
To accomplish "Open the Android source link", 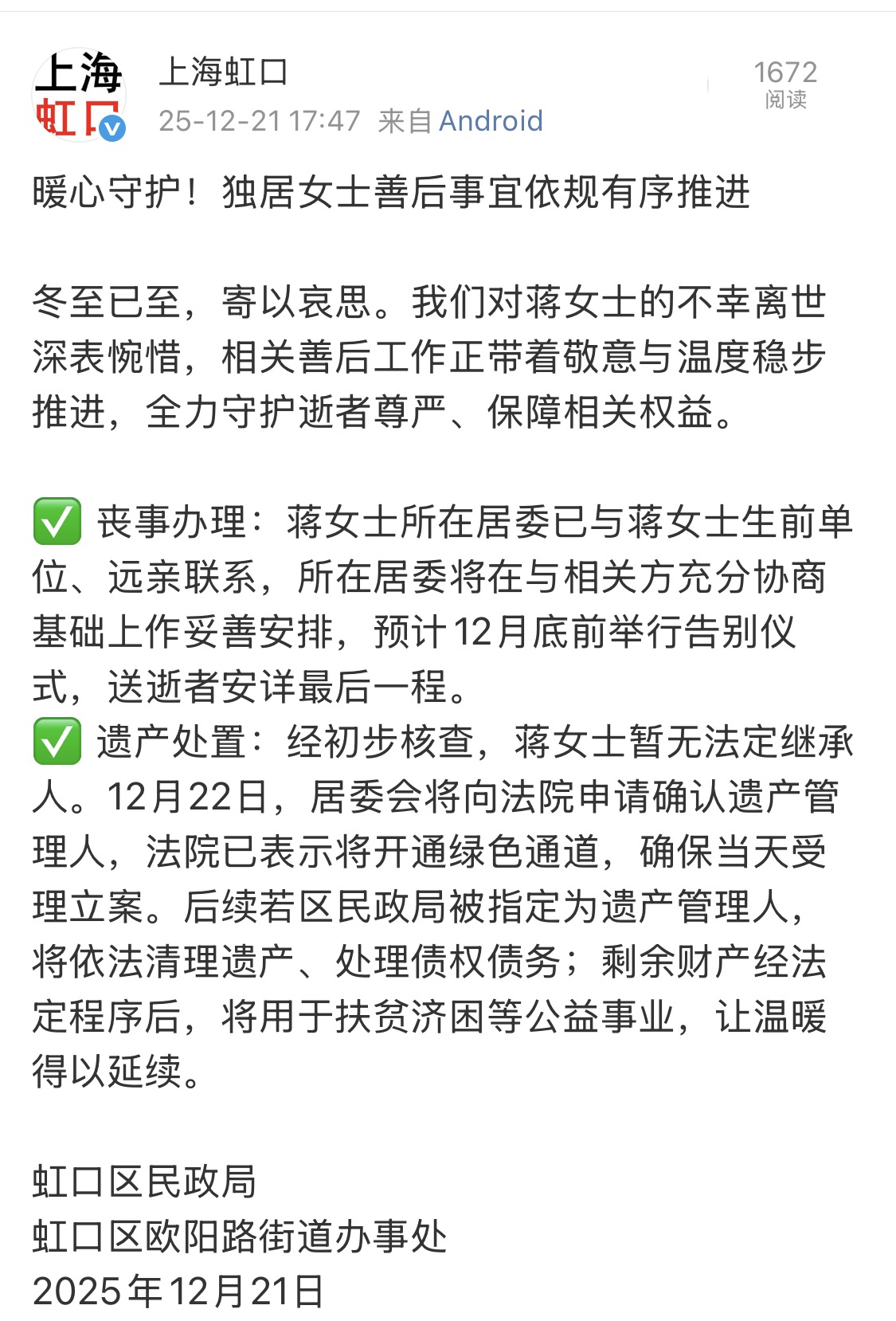I will (x=491, y=121).
